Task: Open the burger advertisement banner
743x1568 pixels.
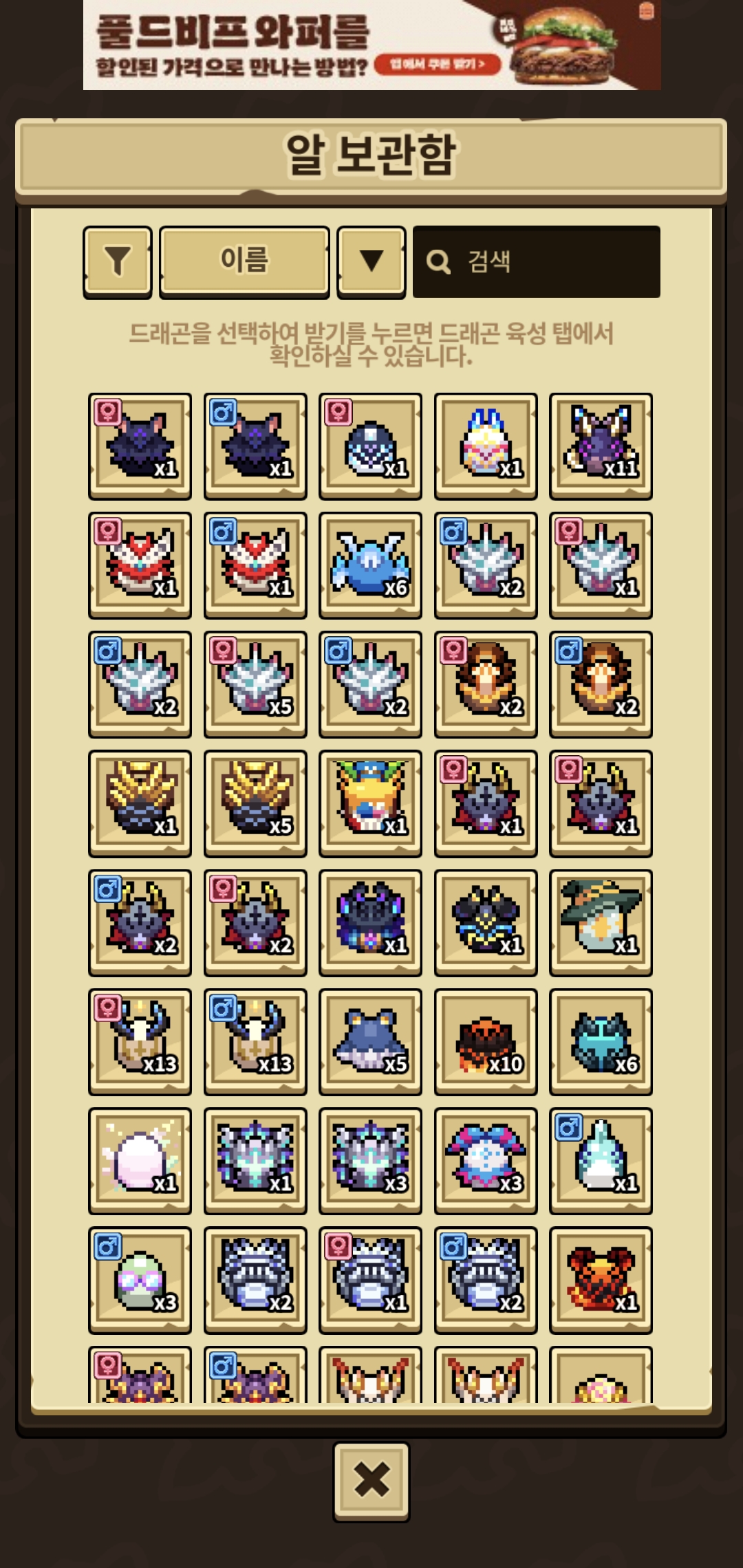Action: click(x=371, y=45)
